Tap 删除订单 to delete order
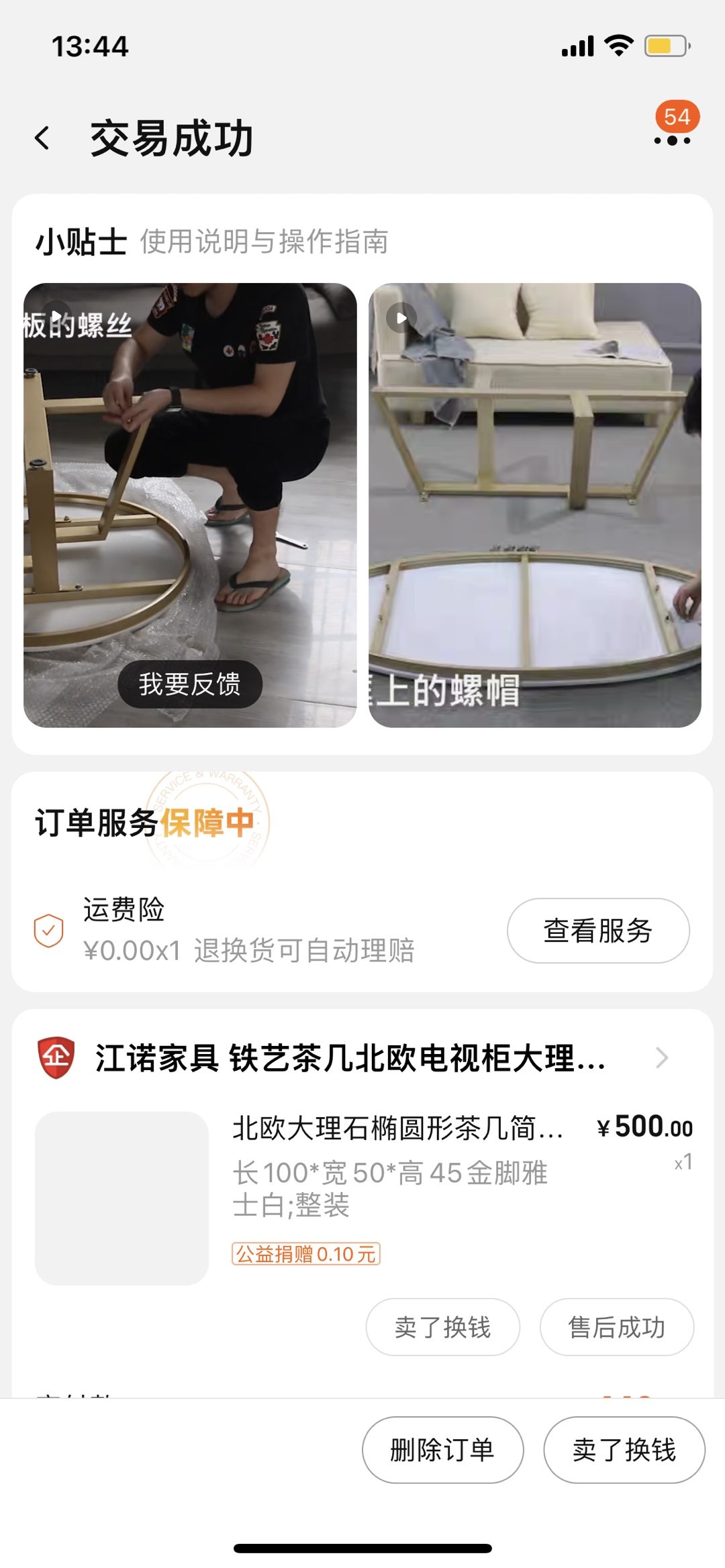The width and height of the screenshot is (725, 1568). point(442,1450)
